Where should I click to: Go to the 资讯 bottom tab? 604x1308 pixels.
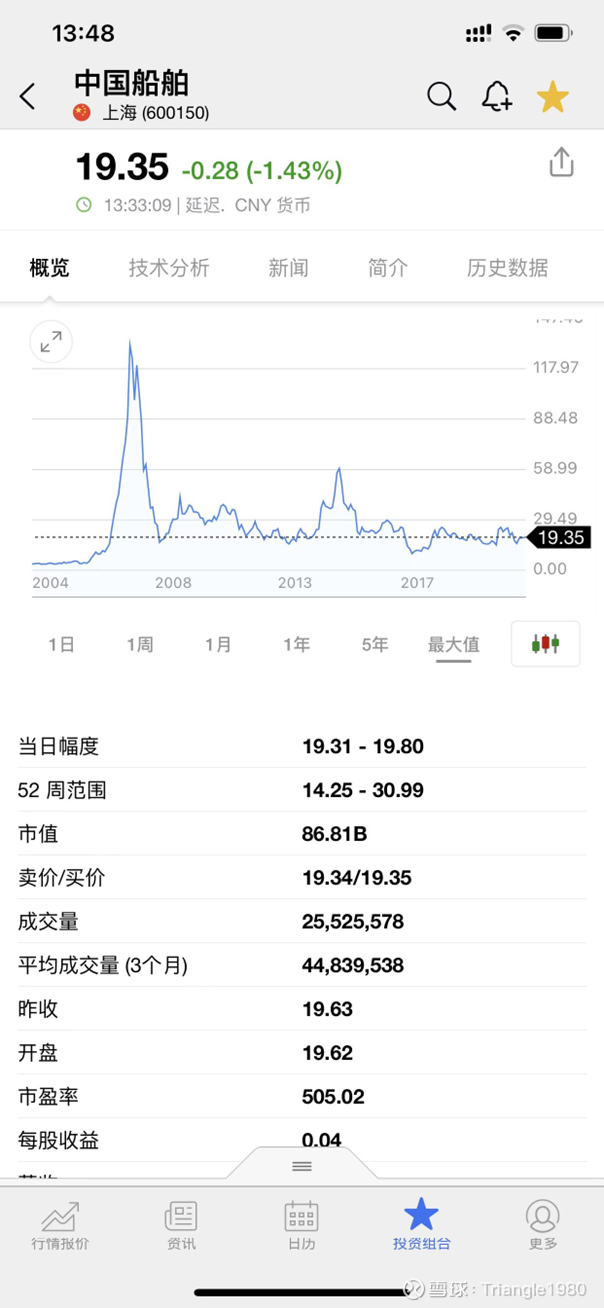point(181,1226)
